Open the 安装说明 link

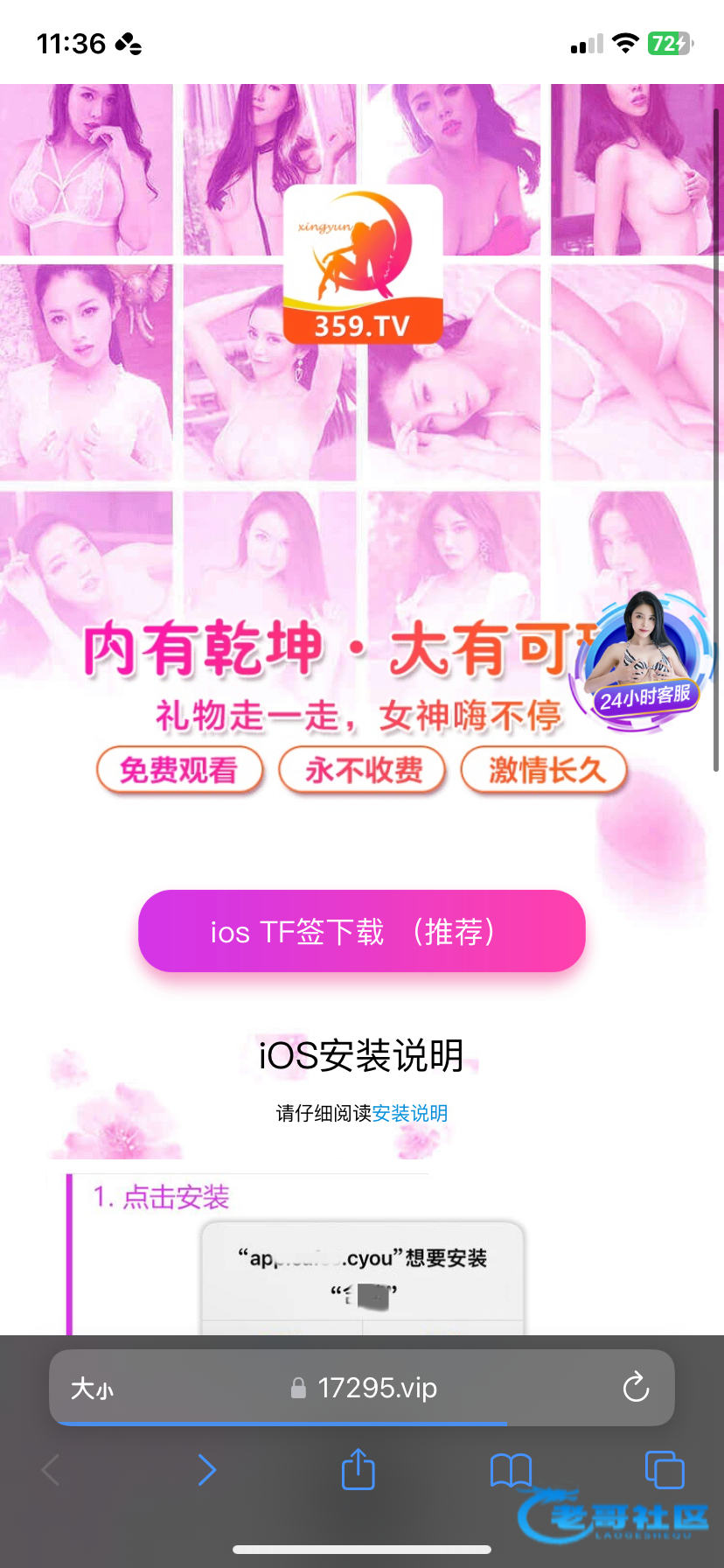pyautogui.click(x=409, y=1113)
